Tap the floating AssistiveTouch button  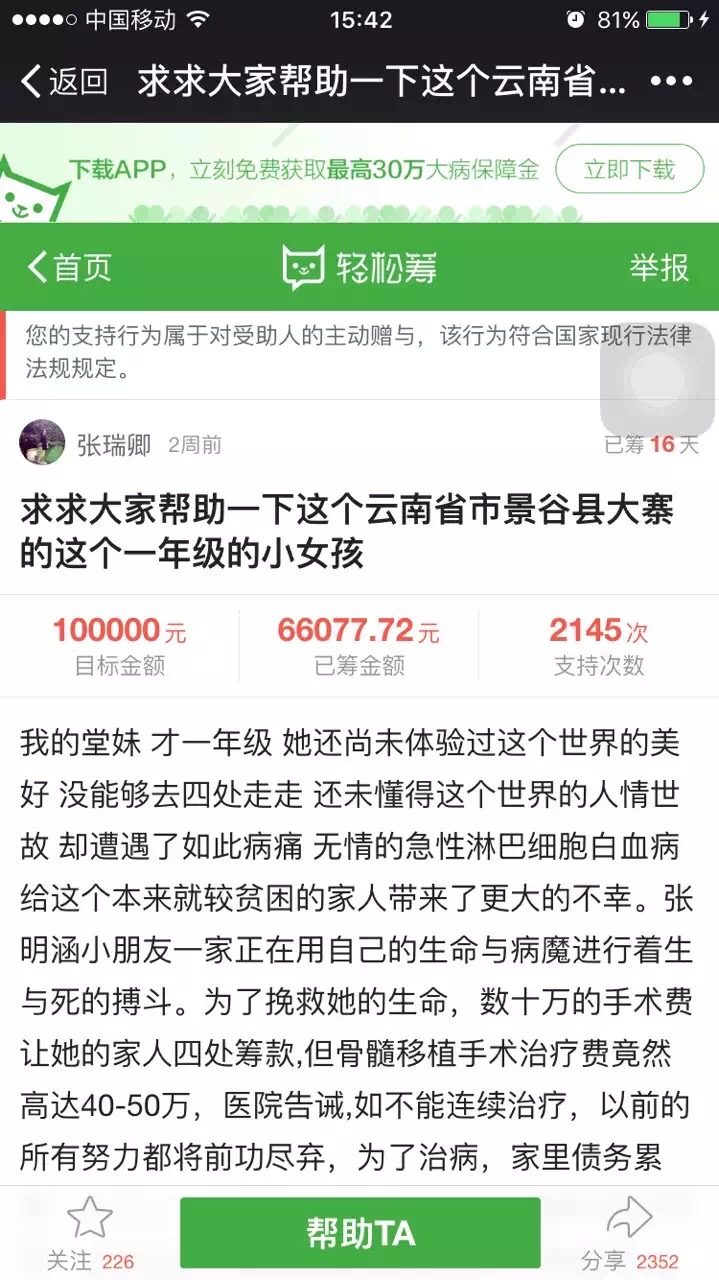(x=657, y=380)
